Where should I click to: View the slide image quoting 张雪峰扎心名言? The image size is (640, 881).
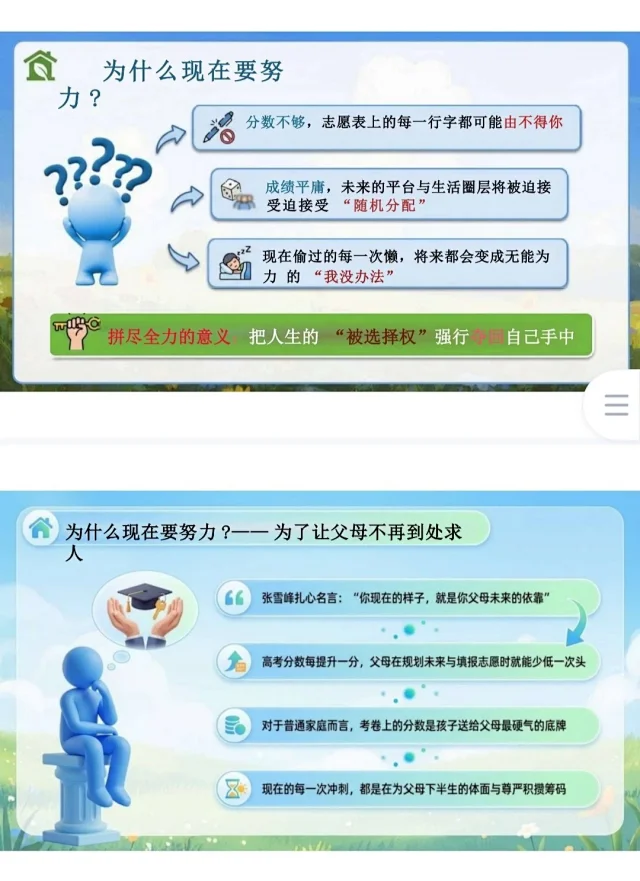318,668
